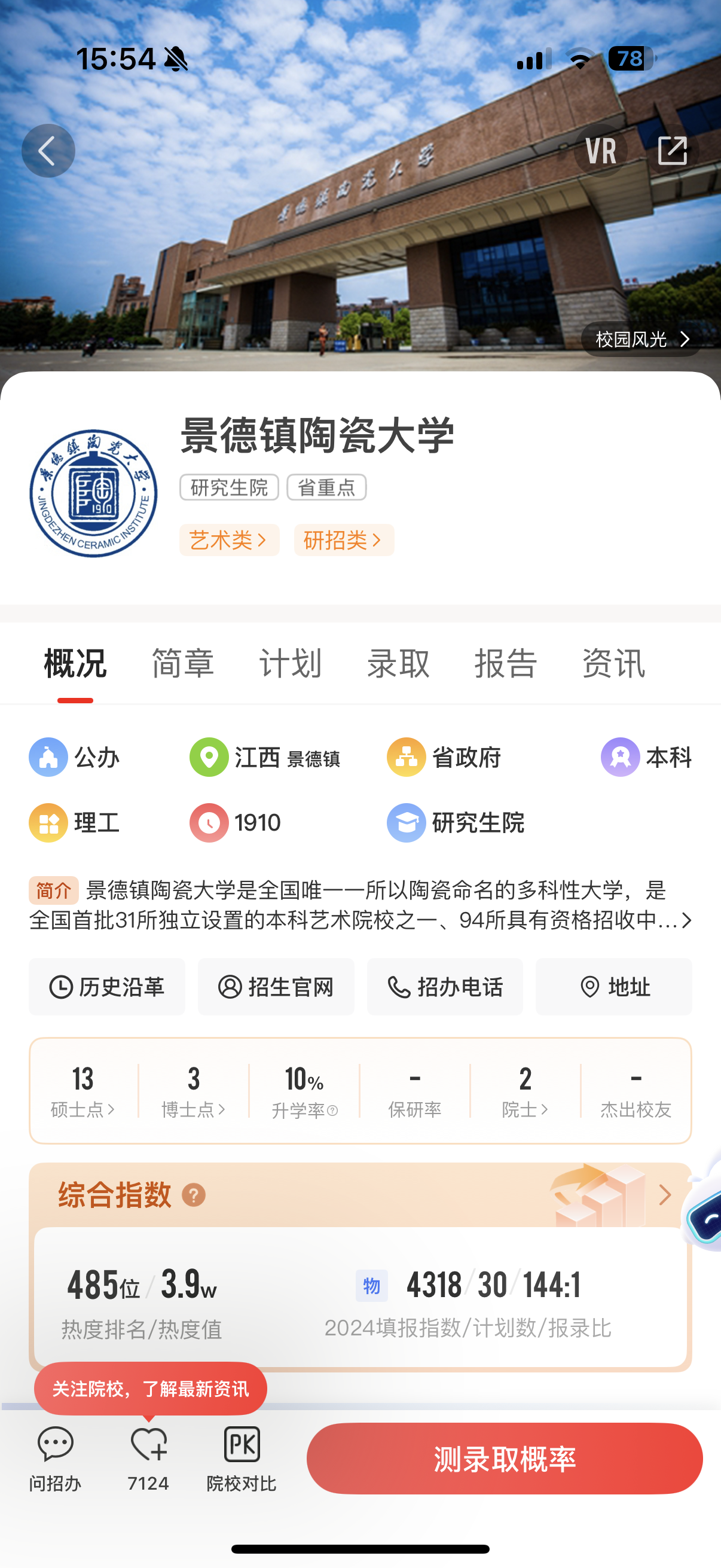
Task: Go back using the arrow icon
Action: (x=48, y=150)
